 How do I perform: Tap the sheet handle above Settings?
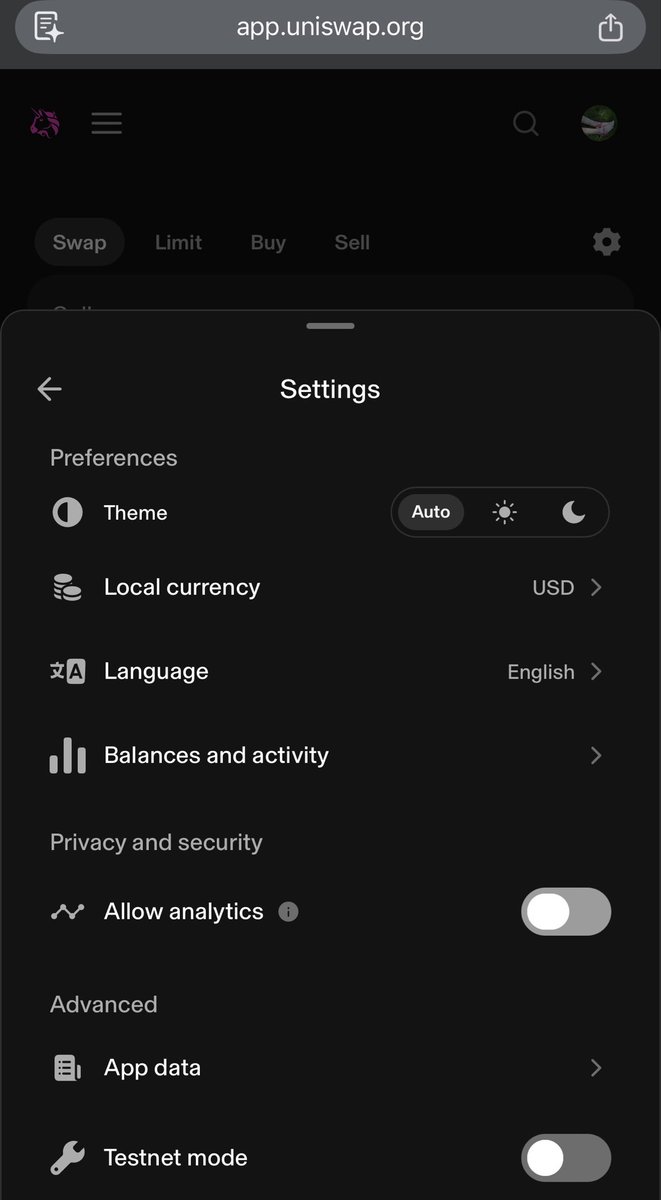[330, 326]
